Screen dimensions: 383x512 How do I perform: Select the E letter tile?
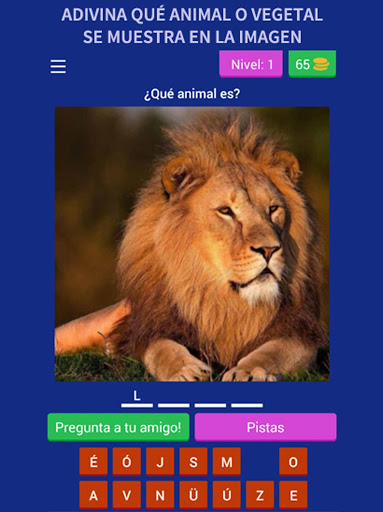tap(293, 495)
